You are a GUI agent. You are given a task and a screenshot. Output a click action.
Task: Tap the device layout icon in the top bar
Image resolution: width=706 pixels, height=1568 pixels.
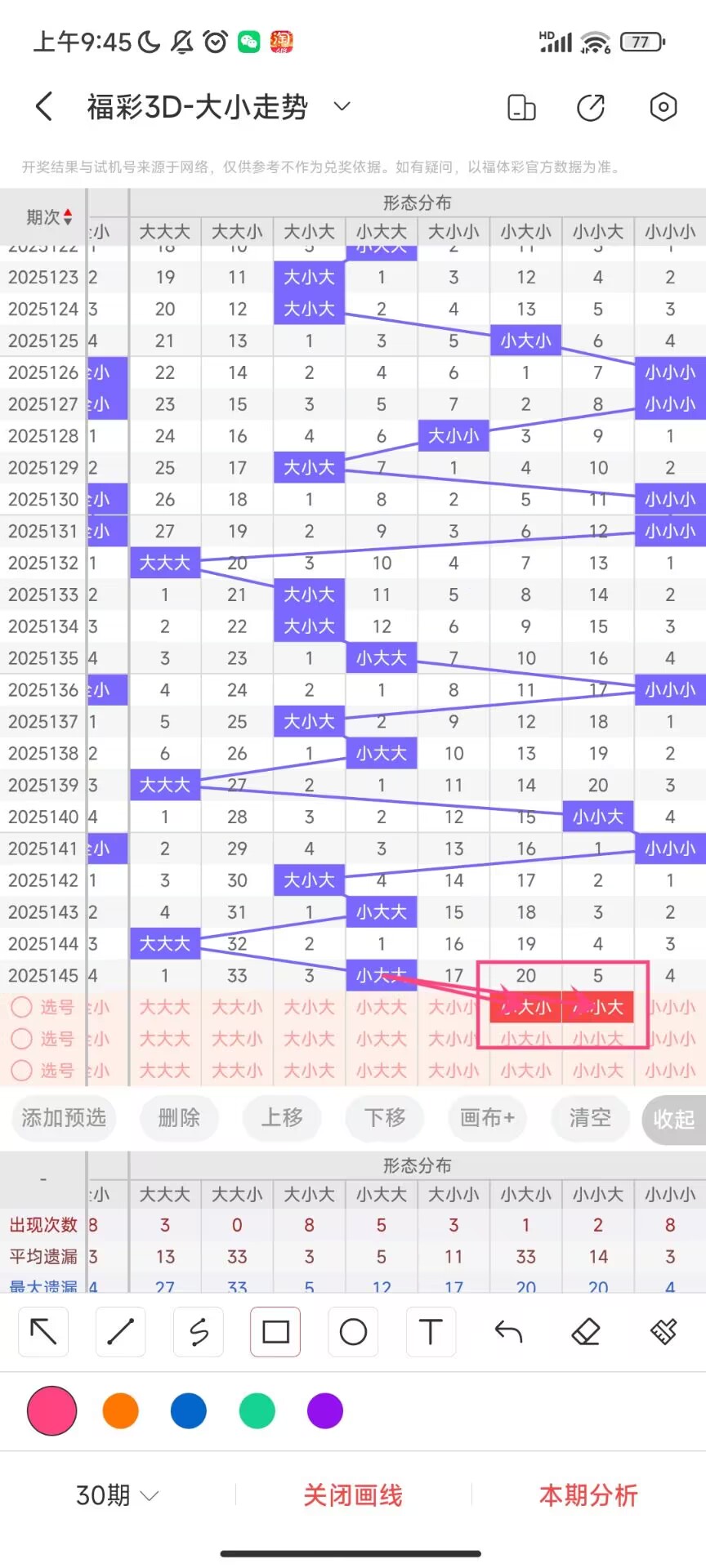pos(521,107)
